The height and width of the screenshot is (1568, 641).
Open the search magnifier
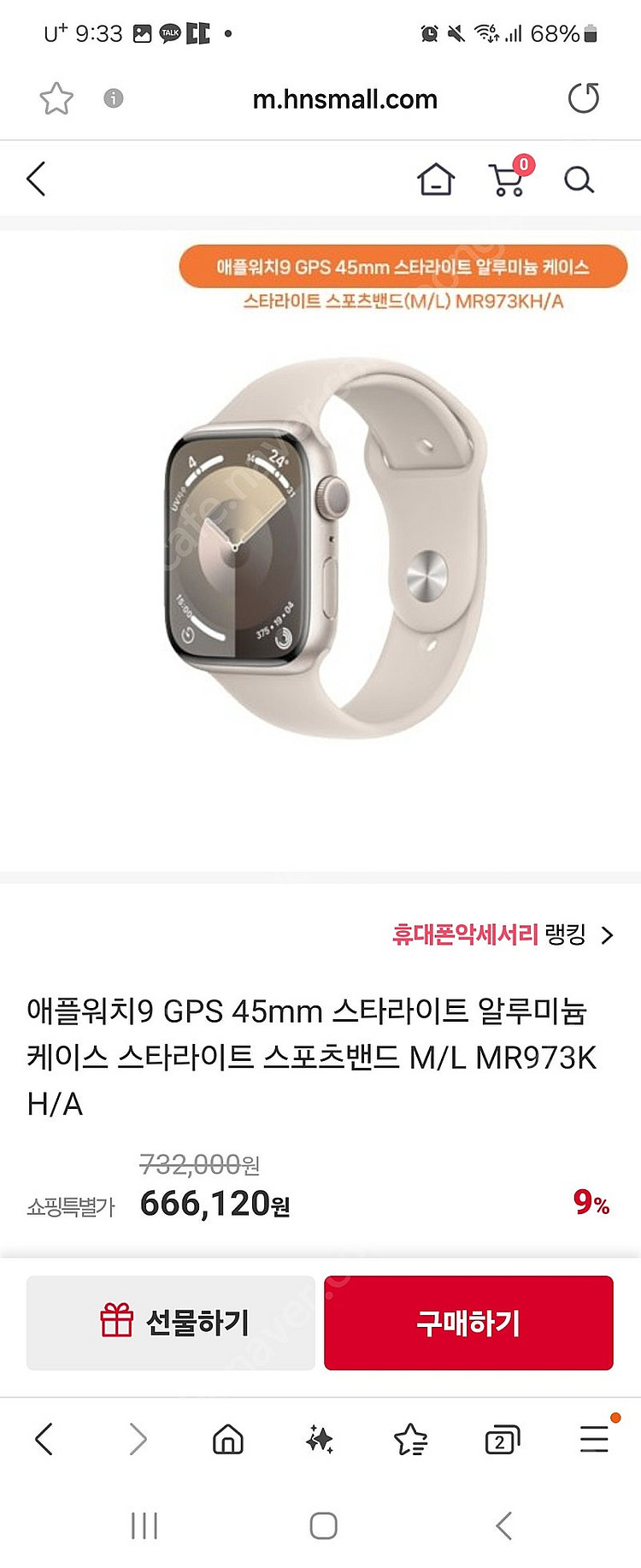pyautogui.click(x=579, y=180)
